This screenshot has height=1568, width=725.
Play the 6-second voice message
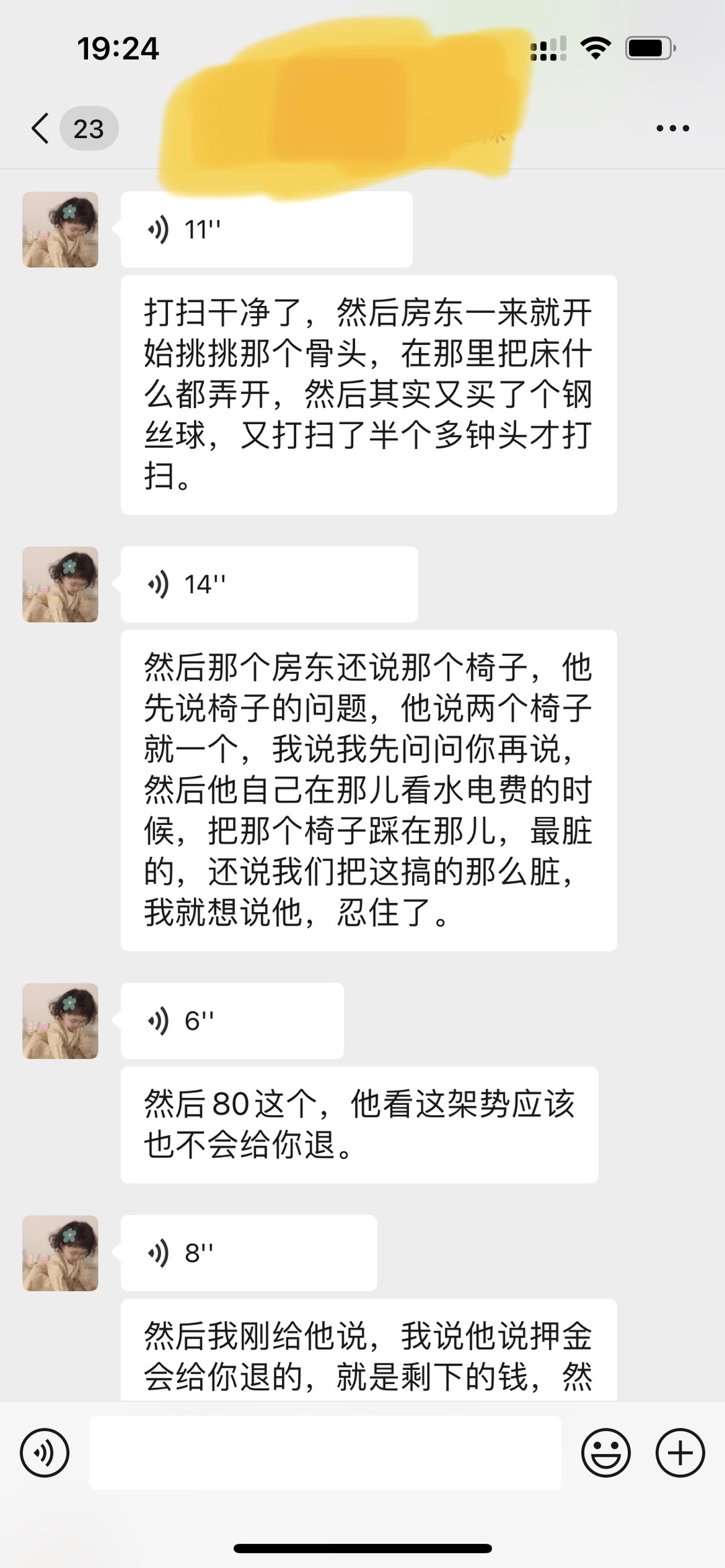(x=232, y=1021)
